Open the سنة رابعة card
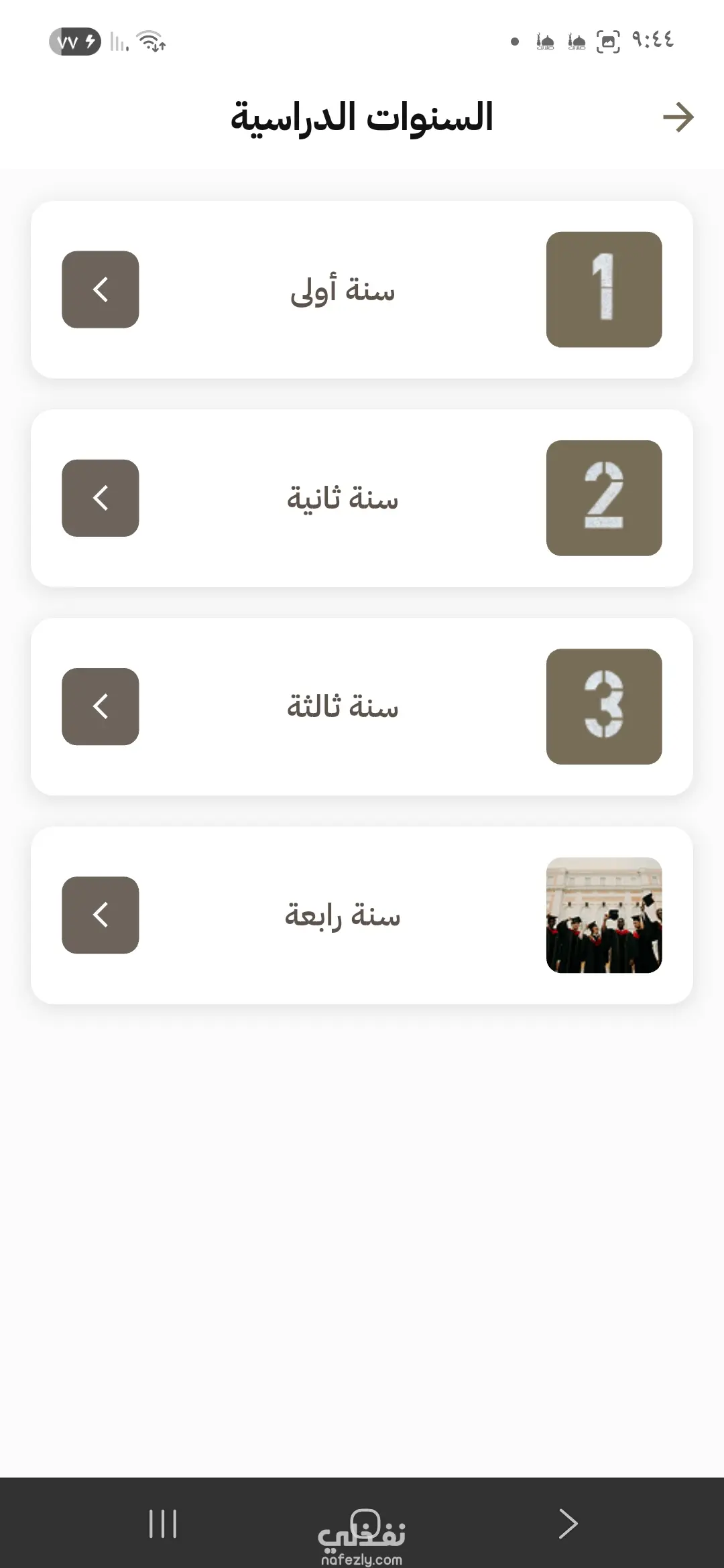The height and width of the screenshot is (1568, 724). click(x=362, y=915)
